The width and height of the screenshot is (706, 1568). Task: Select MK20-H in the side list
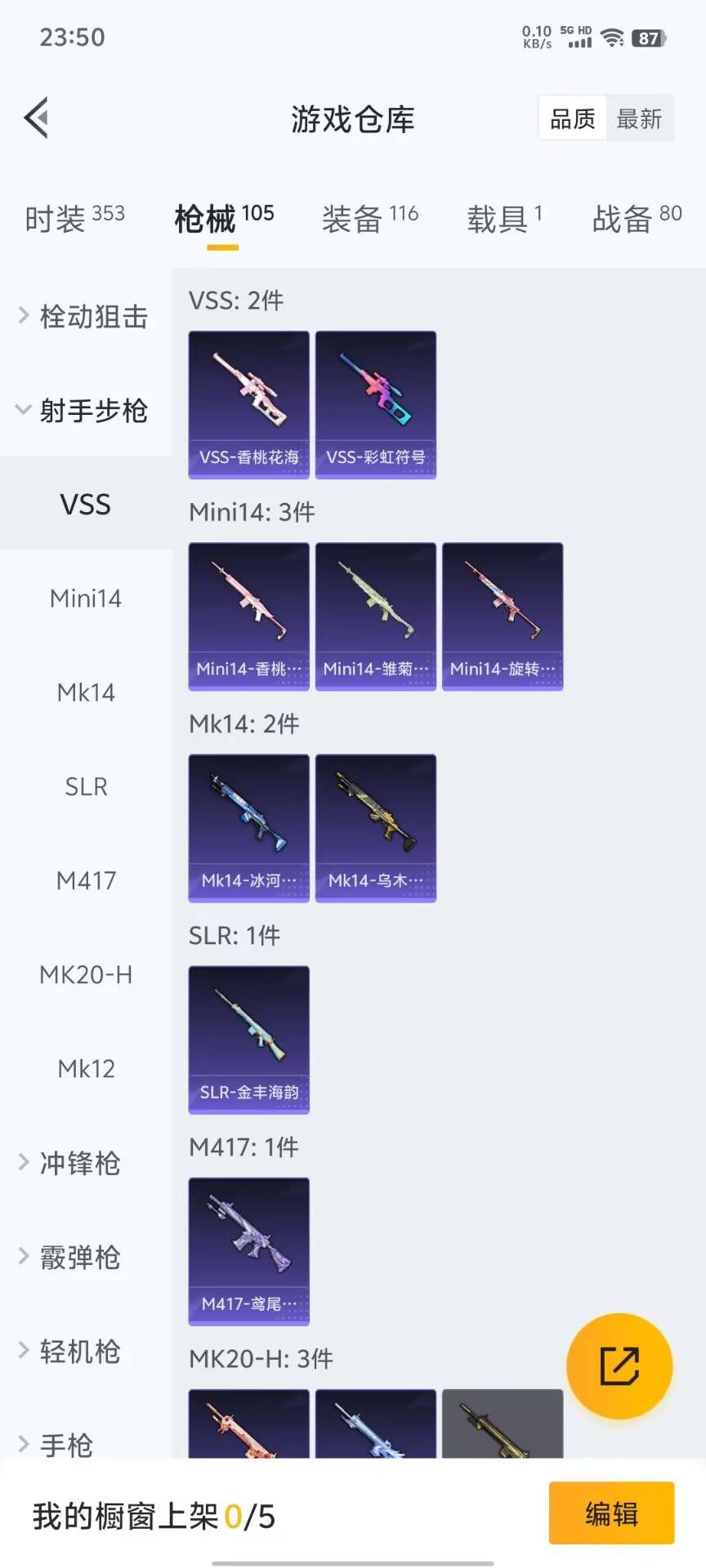click(x=86, y=974)
